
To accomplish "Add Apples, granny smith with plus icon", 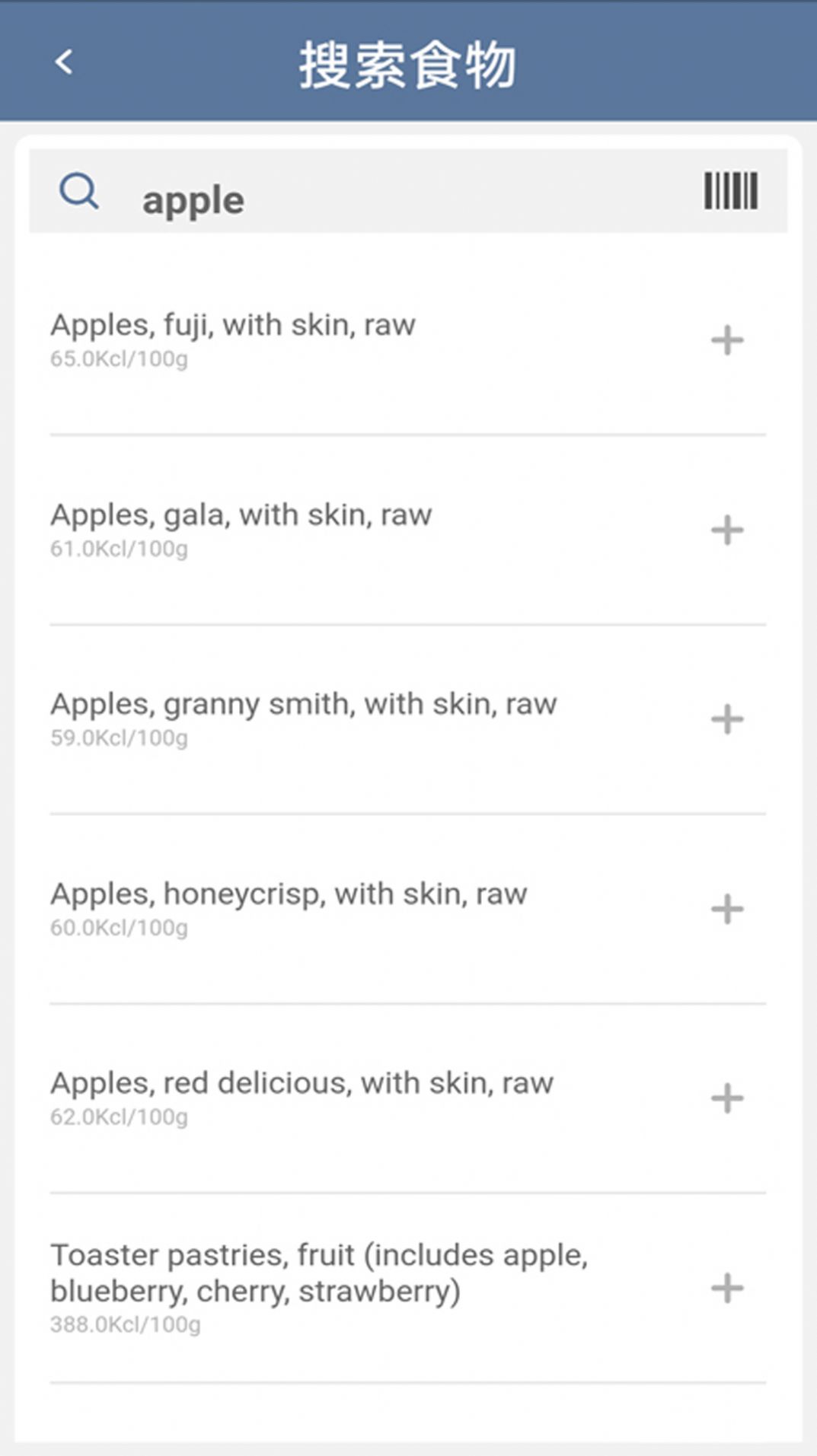I will [x=727, y=719].
